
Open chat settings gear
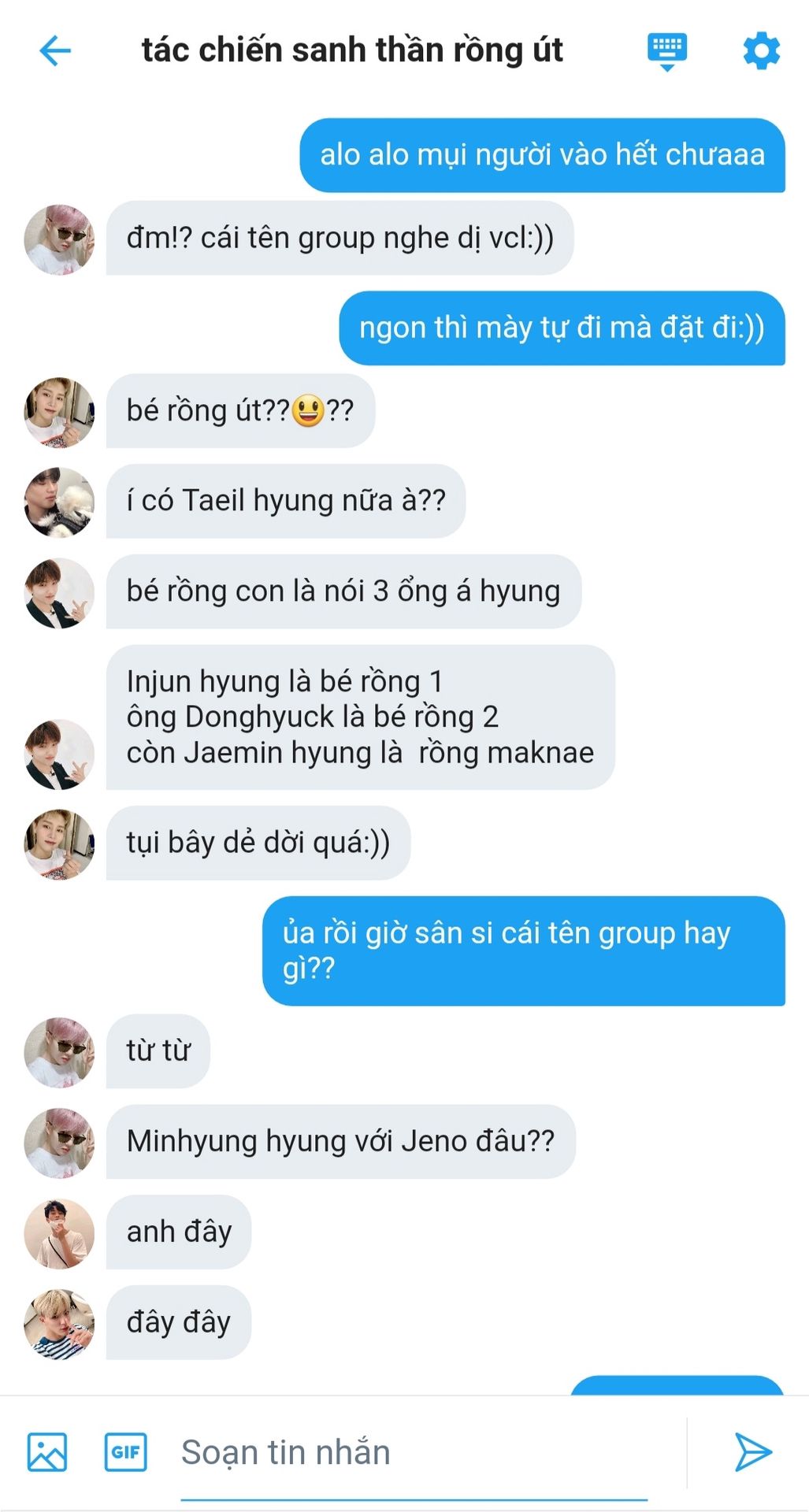(761, 51)
